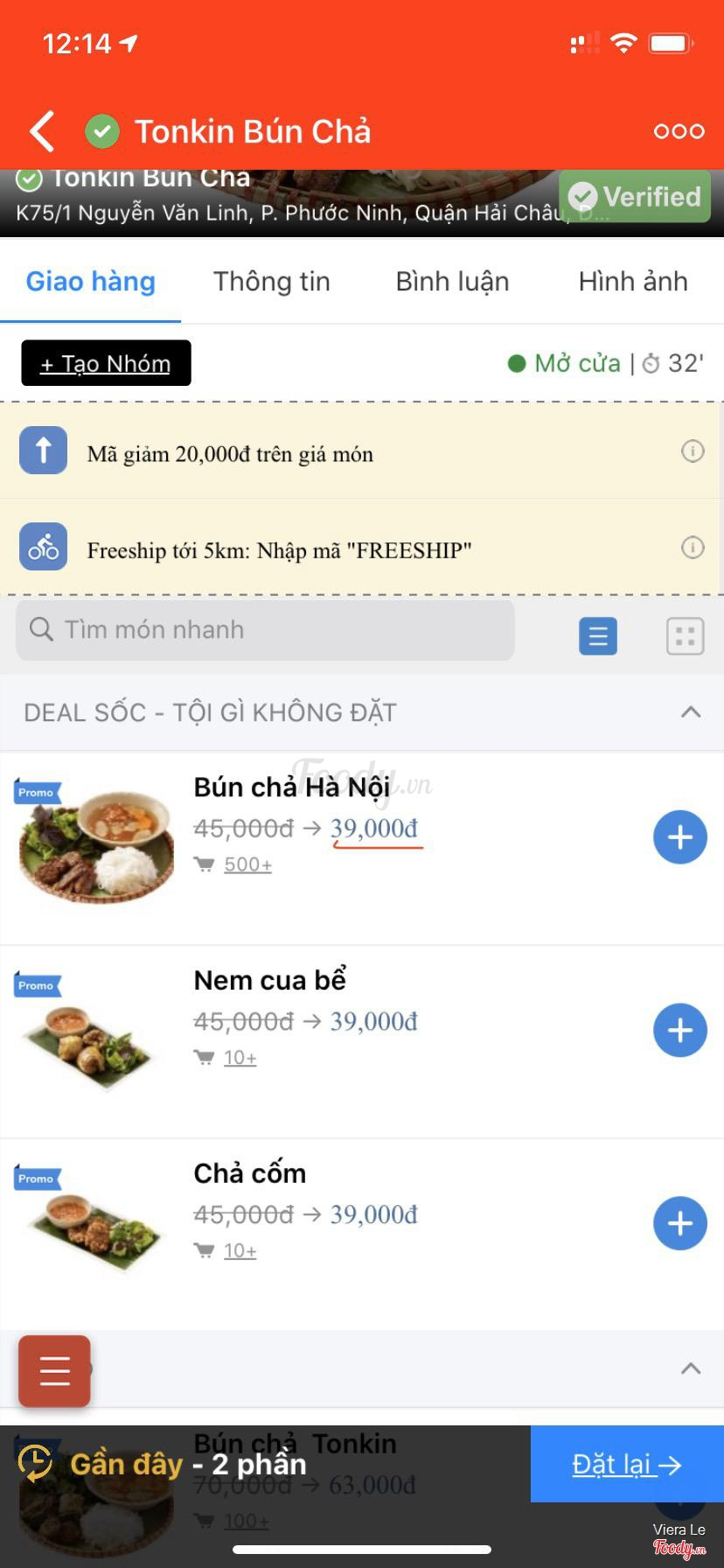Open the red menu categories button
Image resolution: width=724 pixels, height=1568 pixels.
coord(54,1371)
